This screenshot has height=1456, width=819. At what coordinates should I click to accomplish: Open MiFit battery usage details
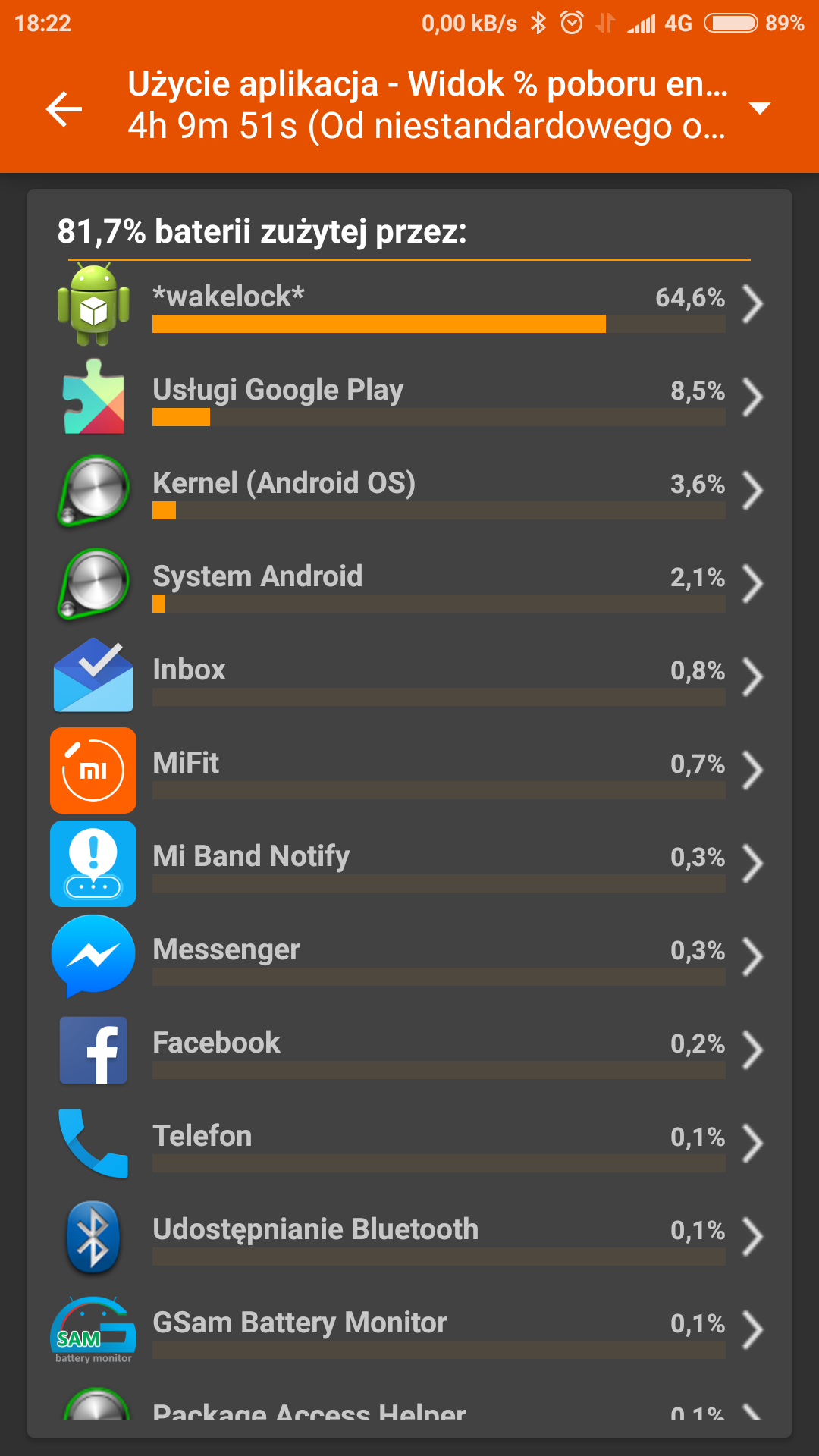point(409,770)
